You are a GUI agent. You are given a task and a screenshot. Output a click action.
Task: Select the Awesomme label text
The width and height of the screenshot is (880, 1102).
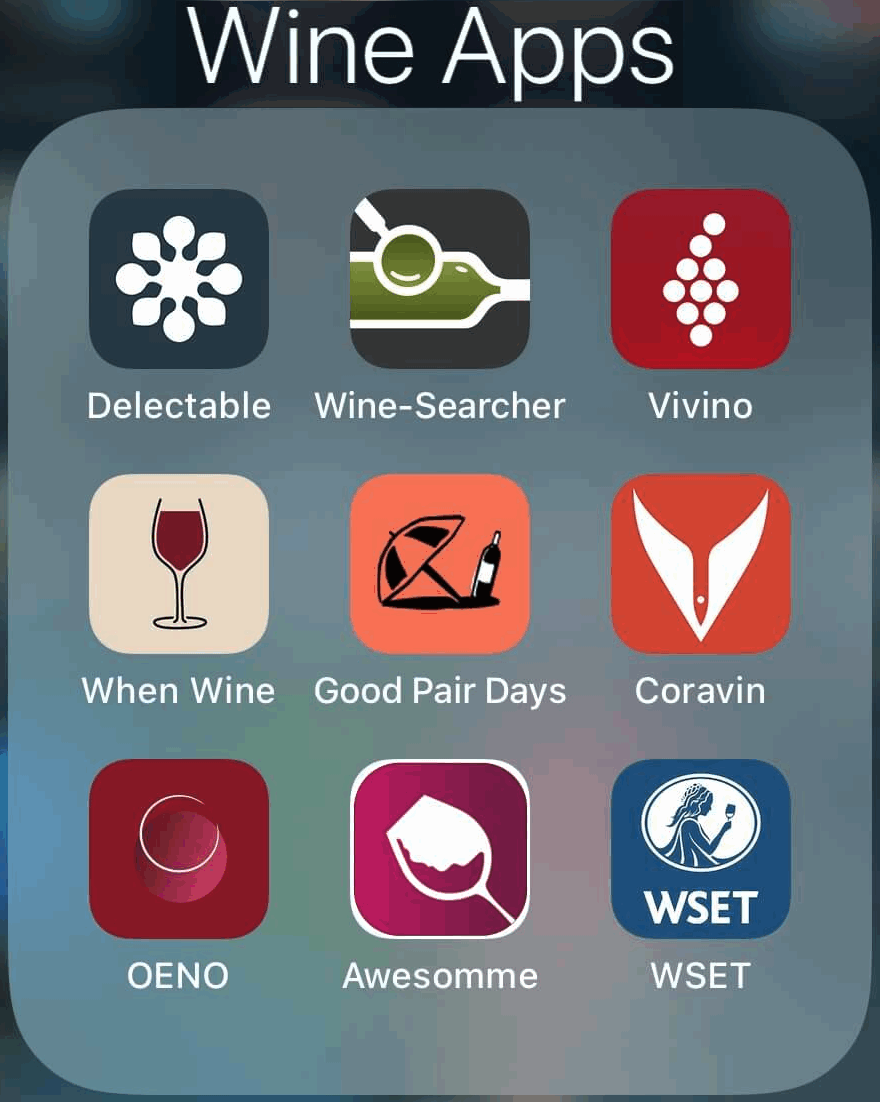point(440,975)
